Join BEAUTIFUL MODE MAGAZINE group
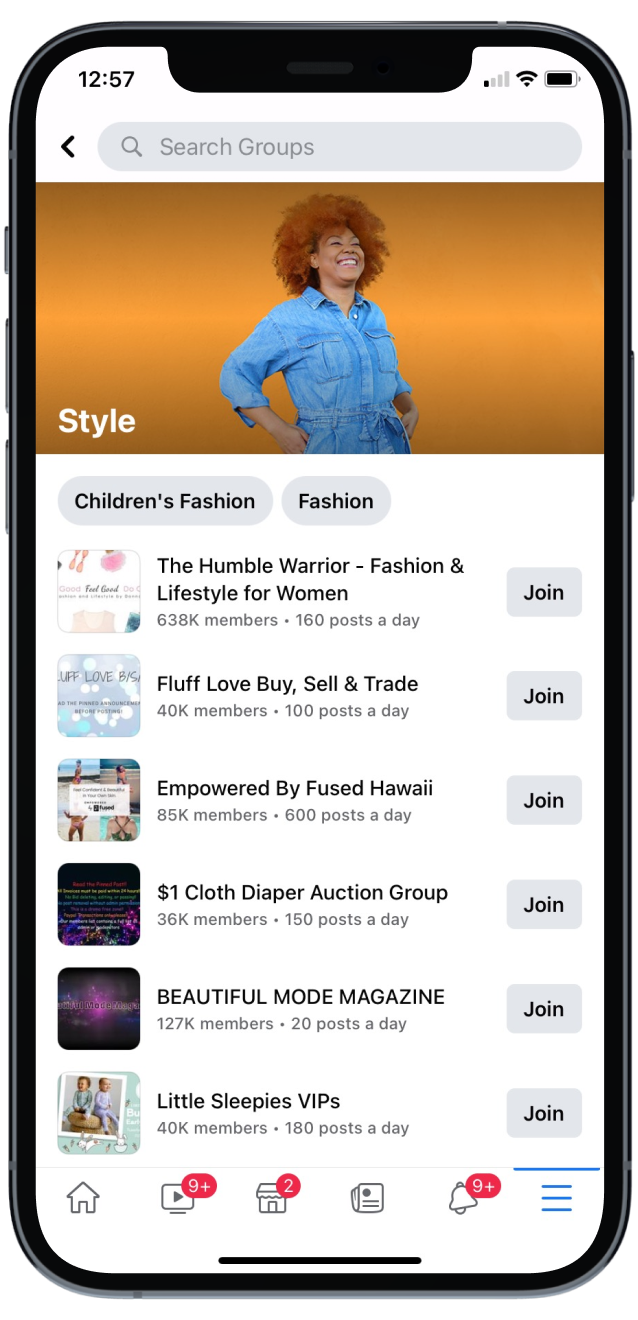This screenshot has width=638, height=1320. 543,1009
